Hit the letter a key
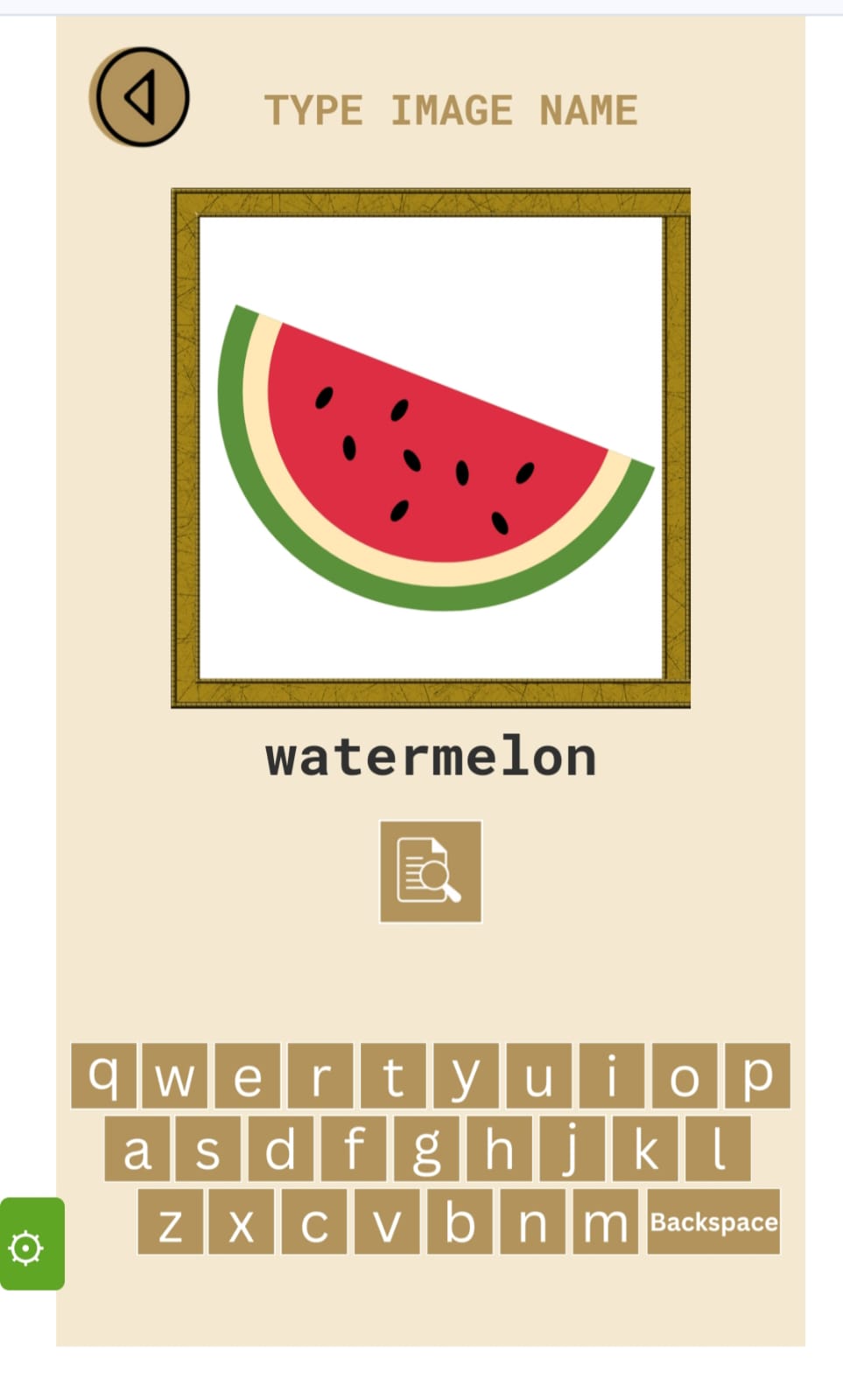Image resolution: width=843 pixels, height=1400 pixels. 137,1149
